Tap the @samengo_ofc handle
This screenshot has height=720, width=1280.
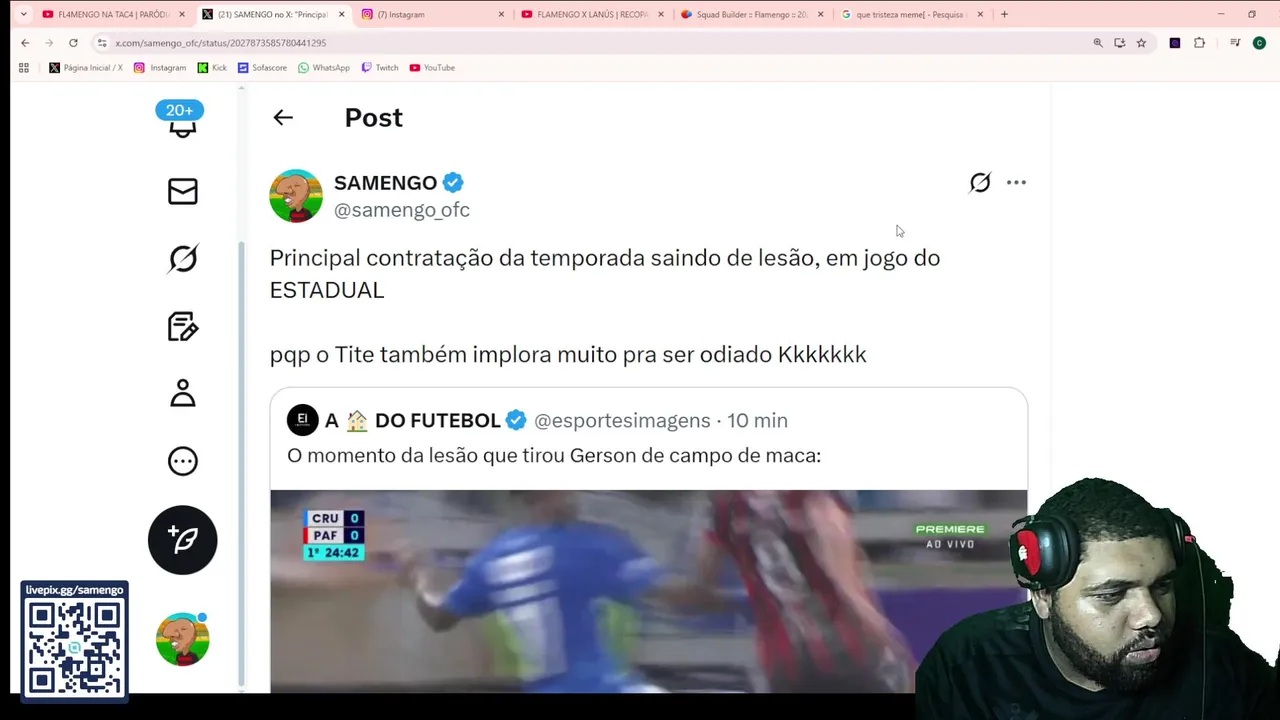[x=401, y=210]
